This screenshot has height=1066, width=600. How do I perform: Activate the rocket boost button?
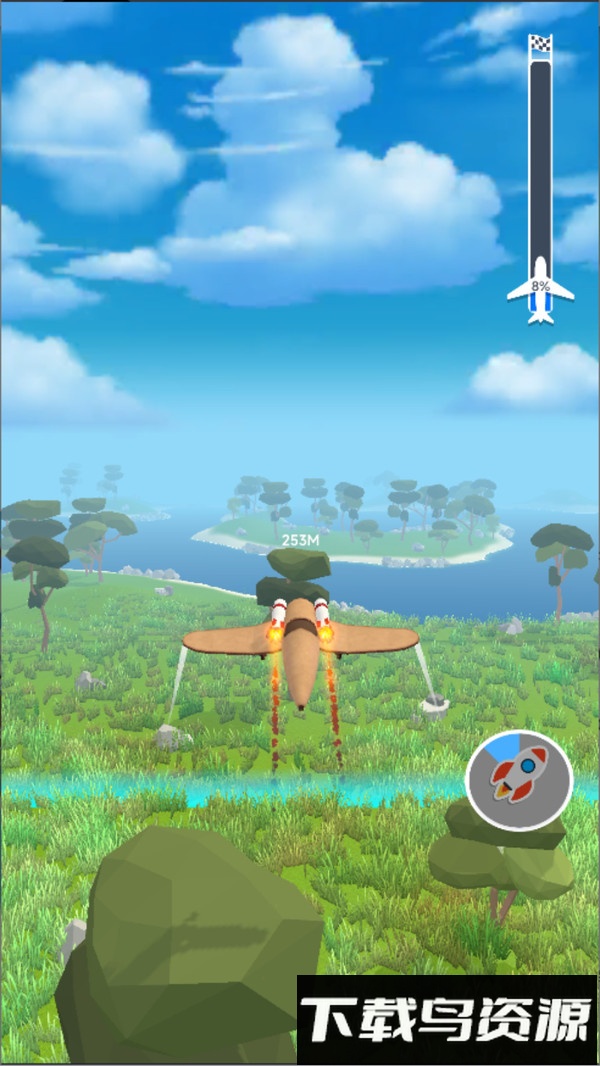518,778
